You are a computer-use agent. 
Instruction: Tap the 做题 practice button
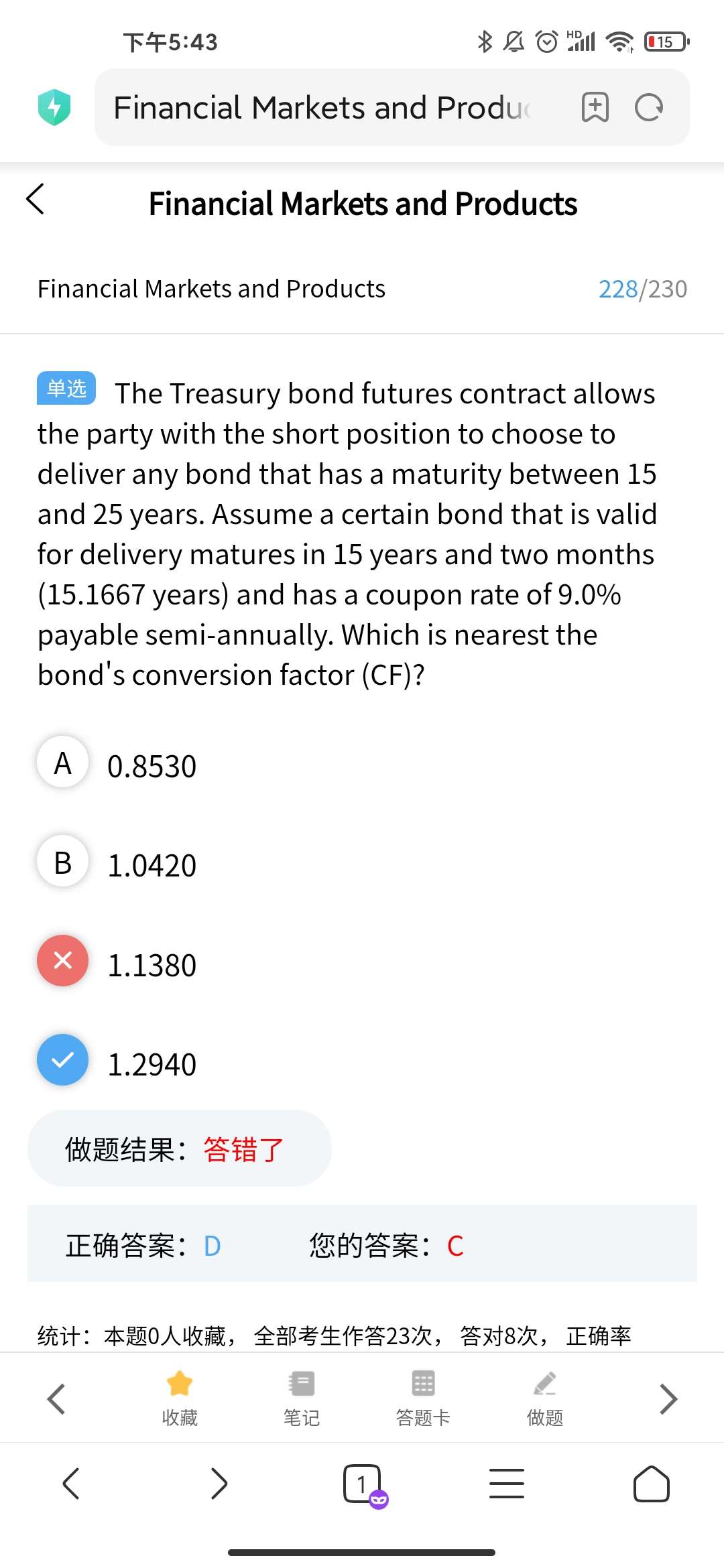(x=545, y=1398)
